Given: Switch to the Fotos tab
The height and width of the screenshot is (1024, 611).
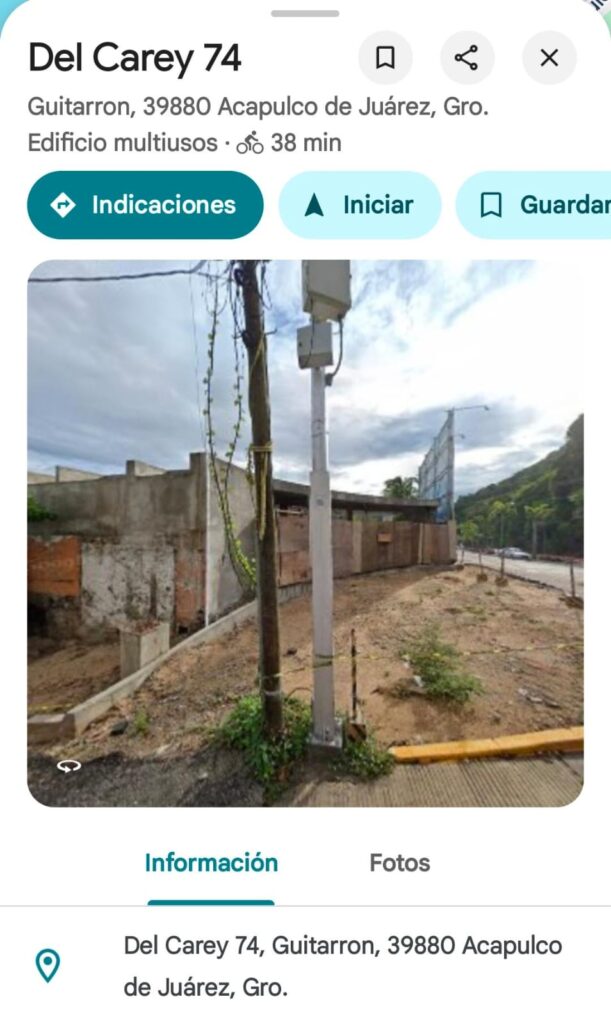Looking at the screenshot, I should click(x=399, y=863).
